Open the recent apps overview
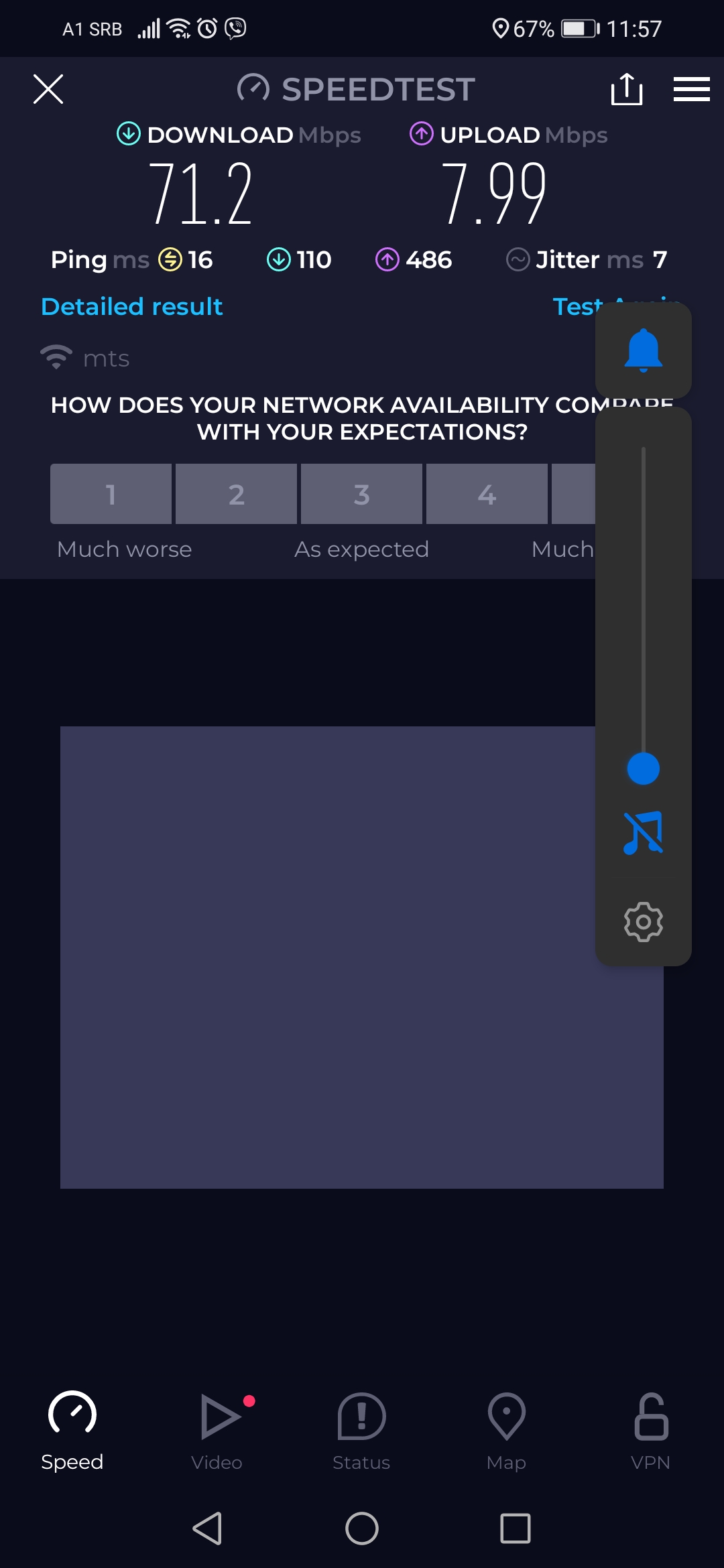The height and width of the screenshot is (1568, 724). pyautogui.click(x=515, y=1528)
